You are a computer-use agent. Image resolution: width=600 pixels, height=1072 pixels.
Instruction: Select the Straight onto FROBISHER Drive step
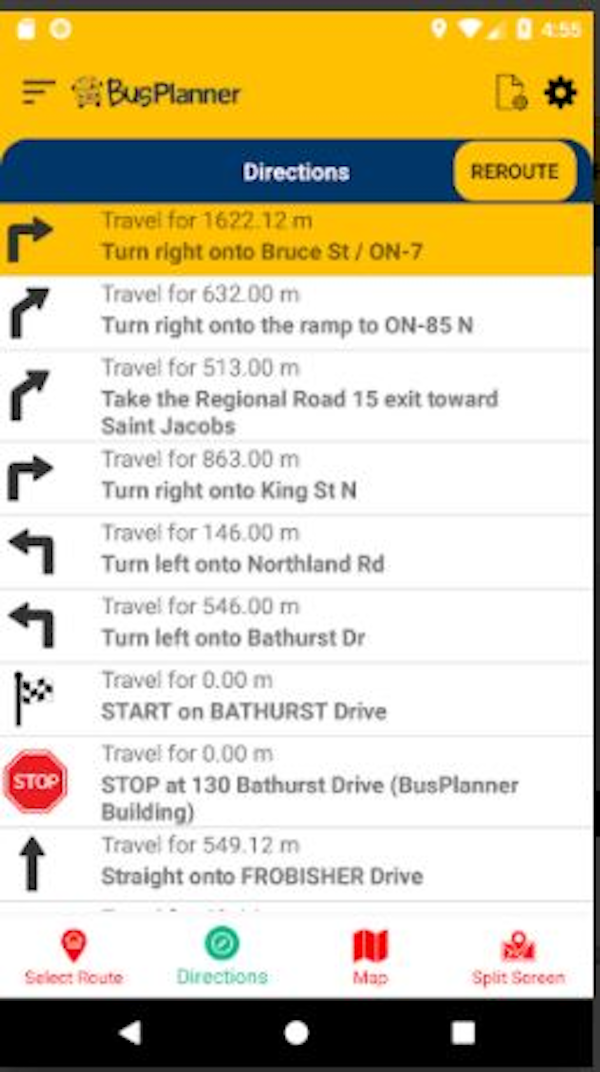pyautogui.click(x=300, y=863)
